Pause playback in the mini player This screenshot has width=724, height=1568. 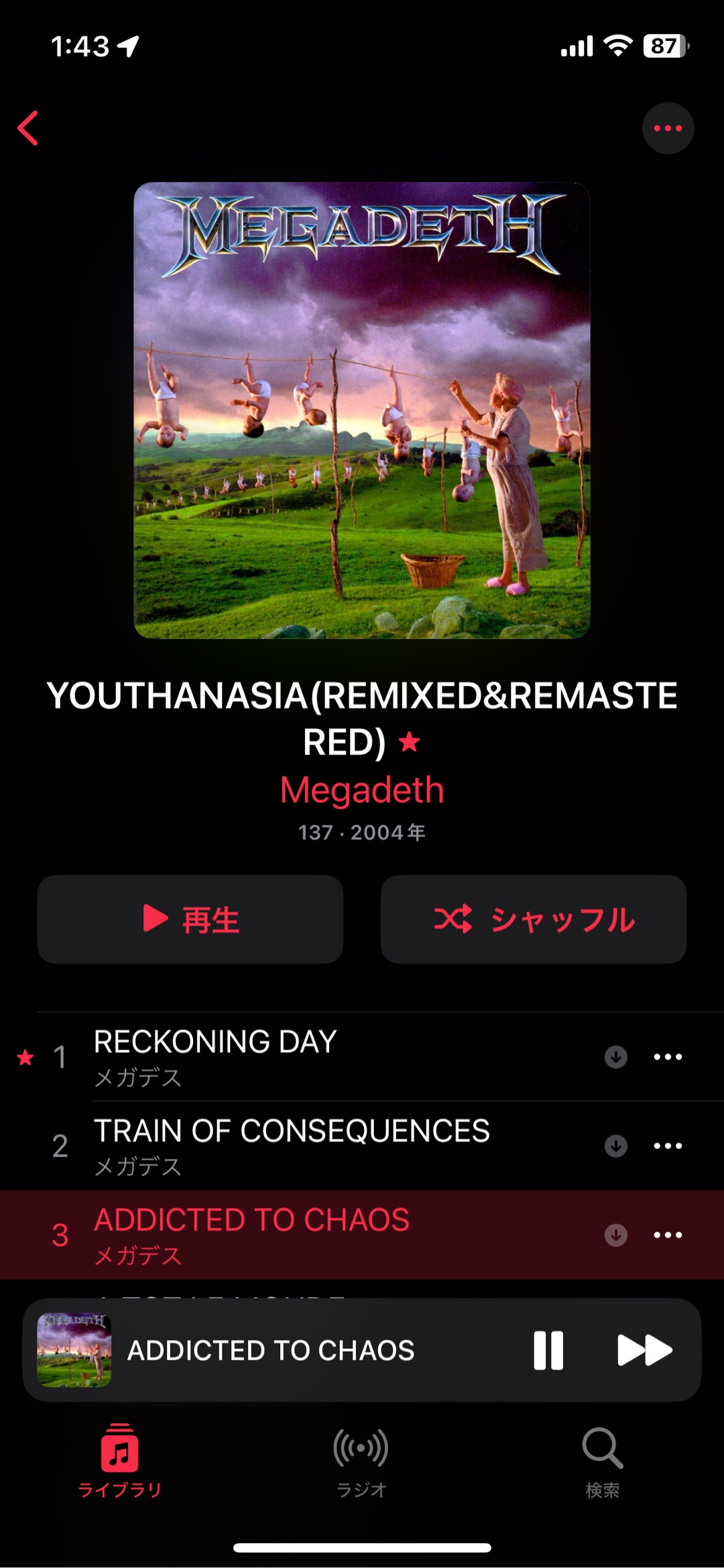pos(548,1350)
